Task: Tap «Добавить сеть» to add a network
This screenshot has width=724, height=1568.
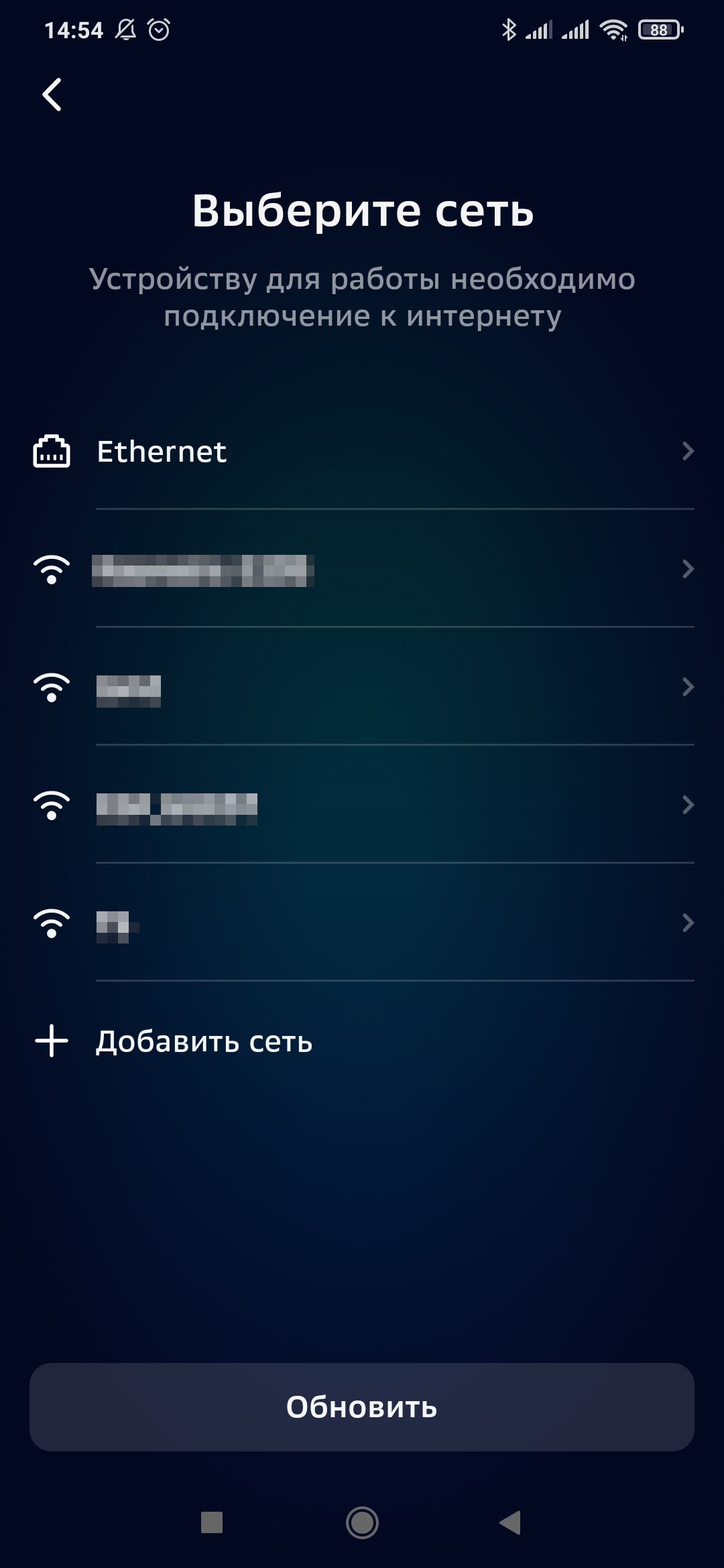Action: coord(204,1042)
